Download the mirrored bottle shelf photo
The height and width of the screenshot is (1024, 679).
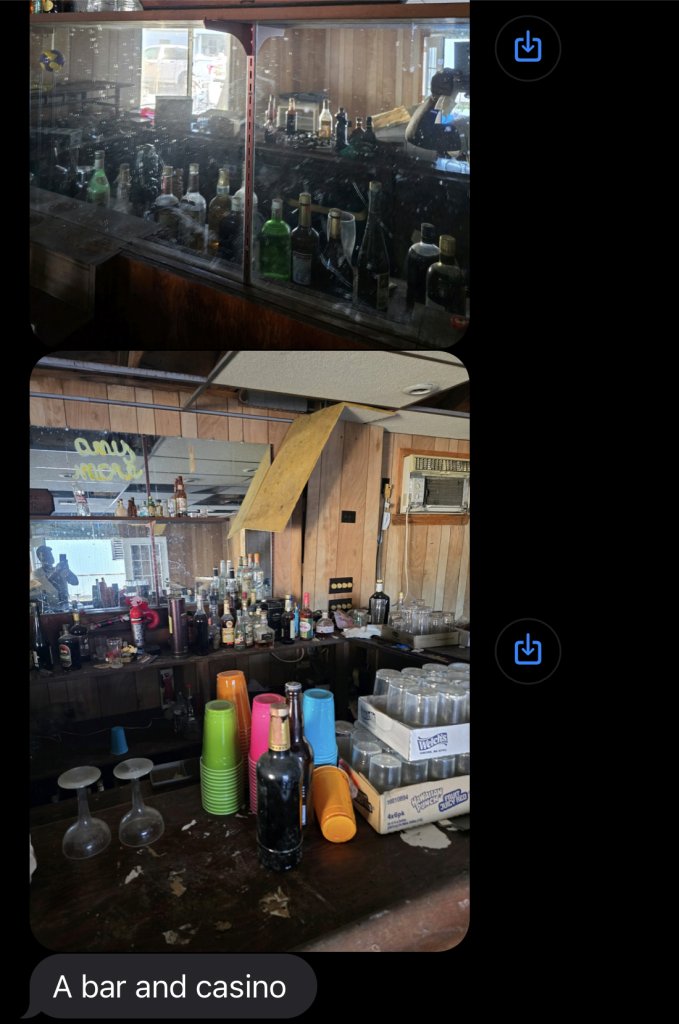527,47
